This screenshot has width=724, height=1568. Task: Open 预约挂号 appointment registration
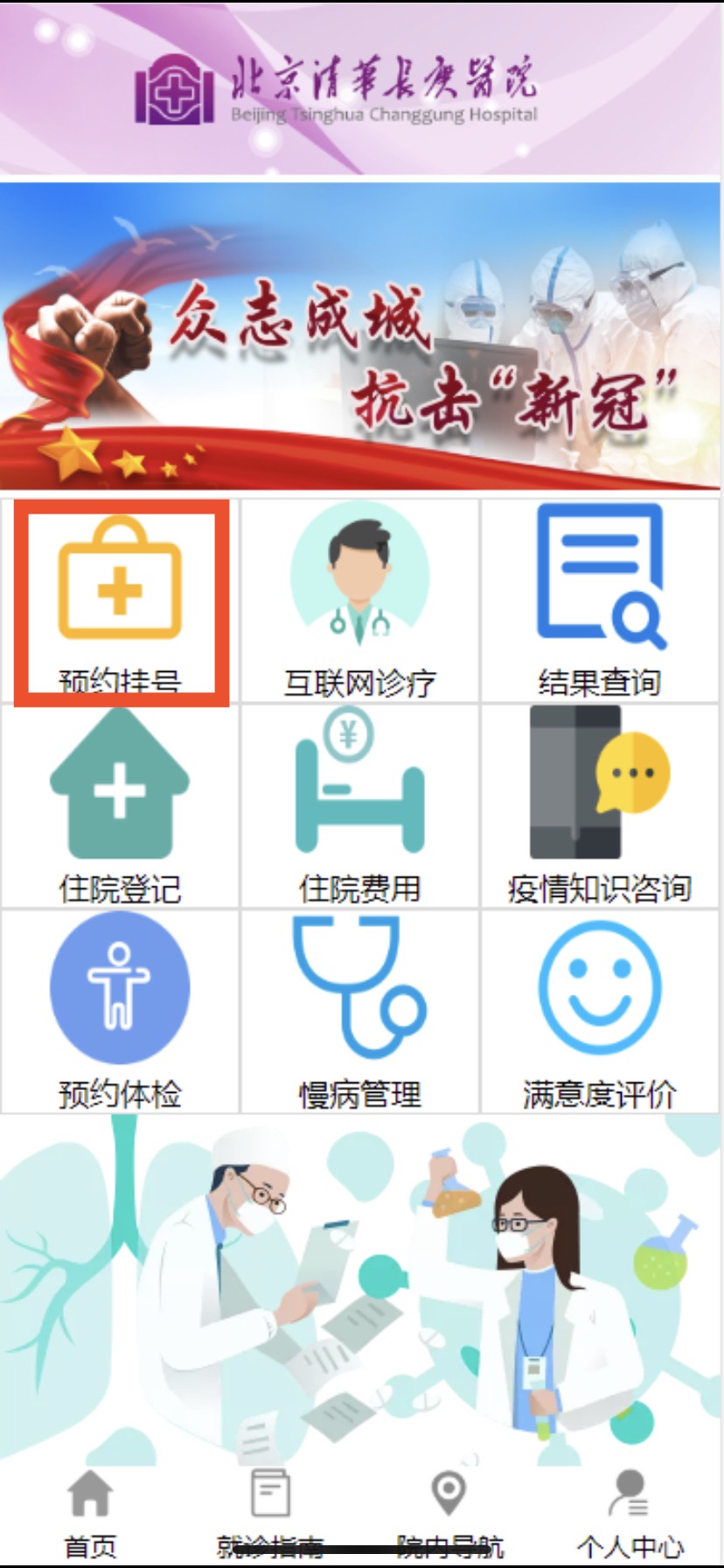pyautogui.click(x=120, y=602)
